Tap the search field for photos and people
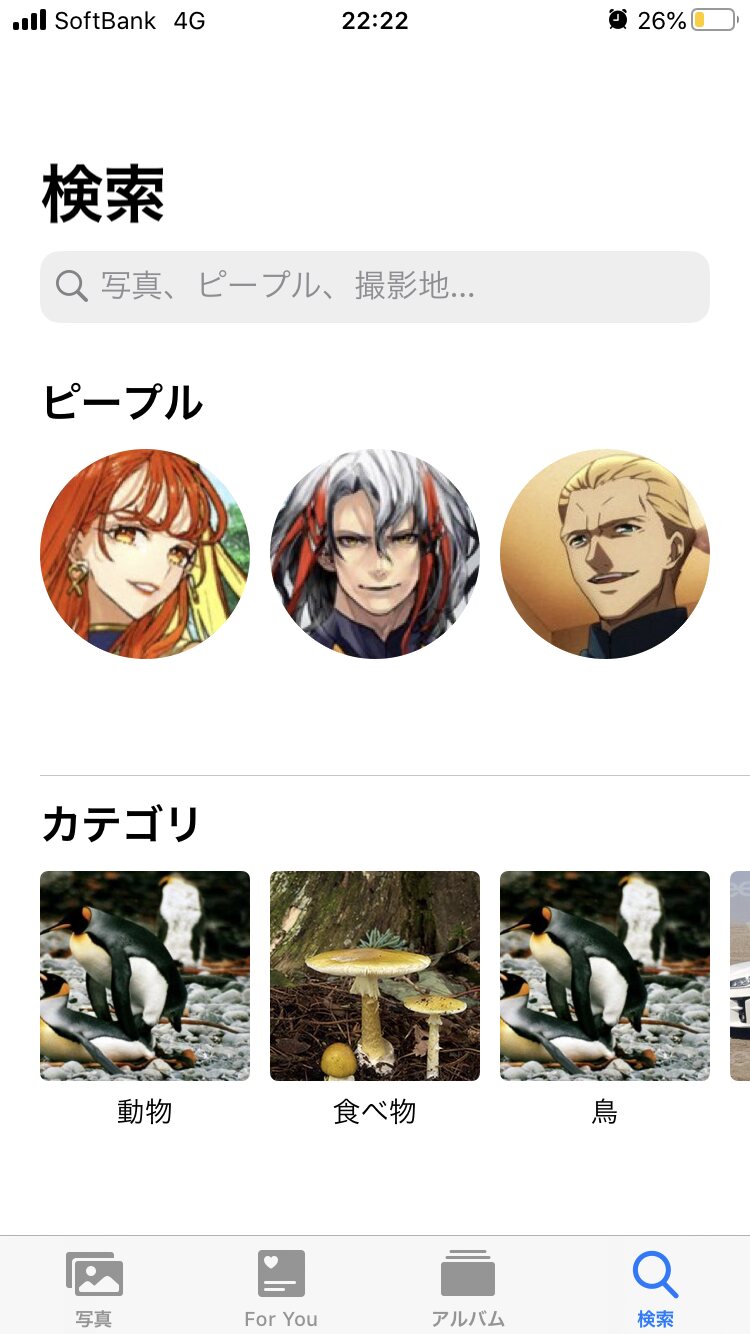This screenshot has width=750, height=1334. (x=375, y=287)
